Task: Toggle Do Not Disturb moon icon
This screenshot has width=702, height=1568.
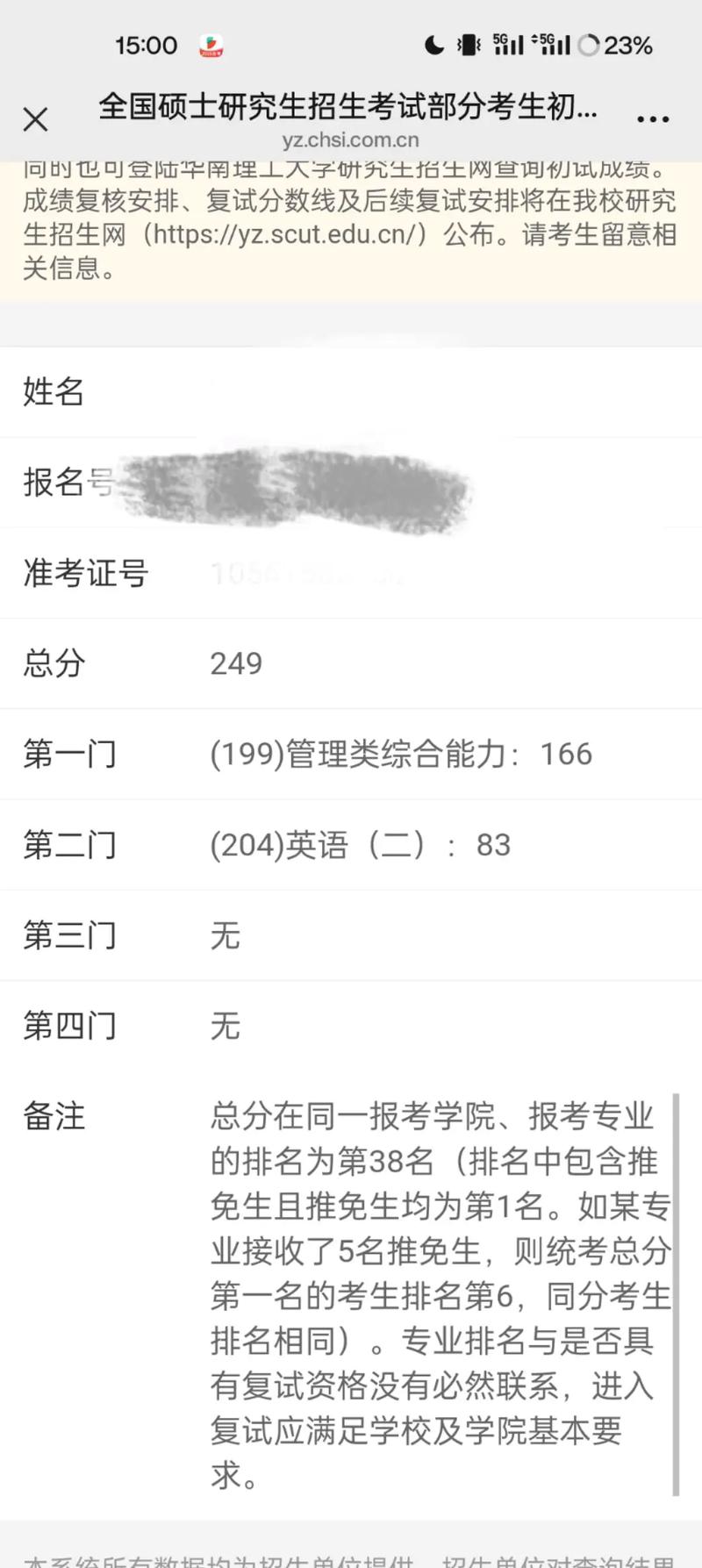Action: (434, 44)
